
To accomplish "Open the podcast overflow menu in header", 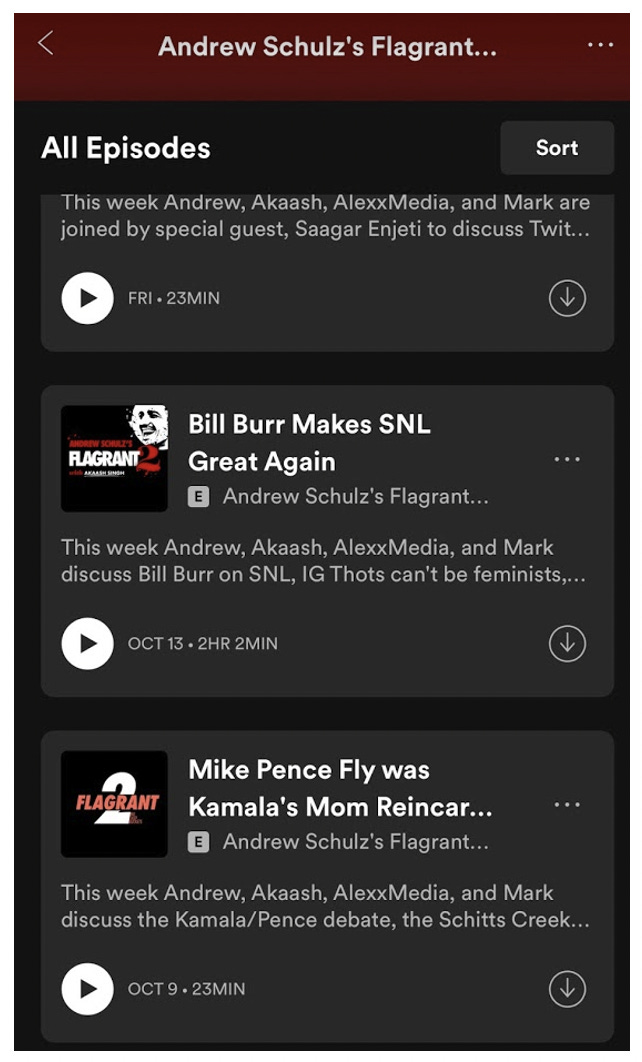I will (600, 45).
